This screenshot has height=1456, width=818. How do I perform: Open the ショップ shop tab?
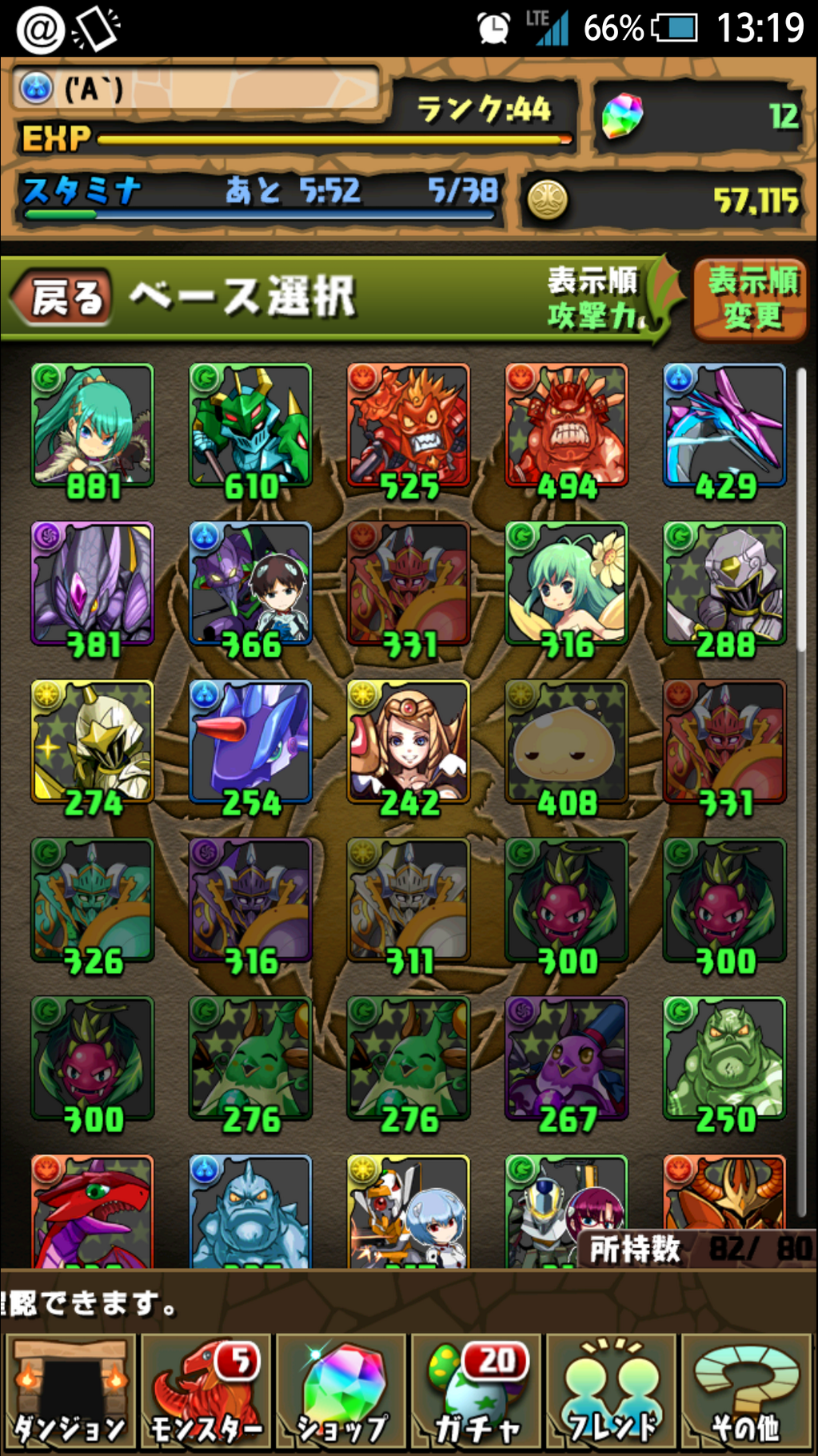tap(341, 1392)
